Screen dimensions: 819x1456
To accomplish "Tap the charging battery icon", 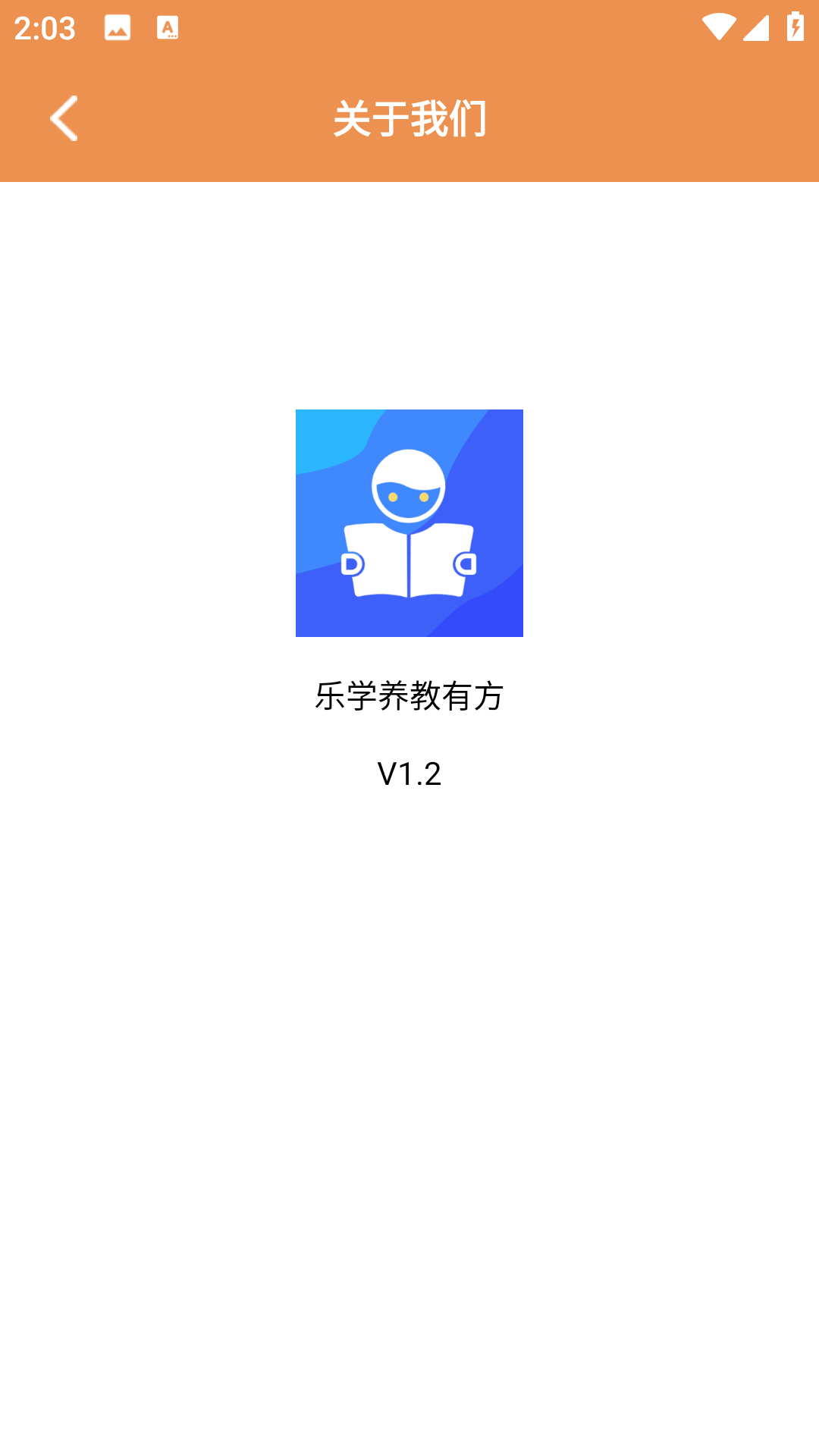I will click(x=795, y=27).
